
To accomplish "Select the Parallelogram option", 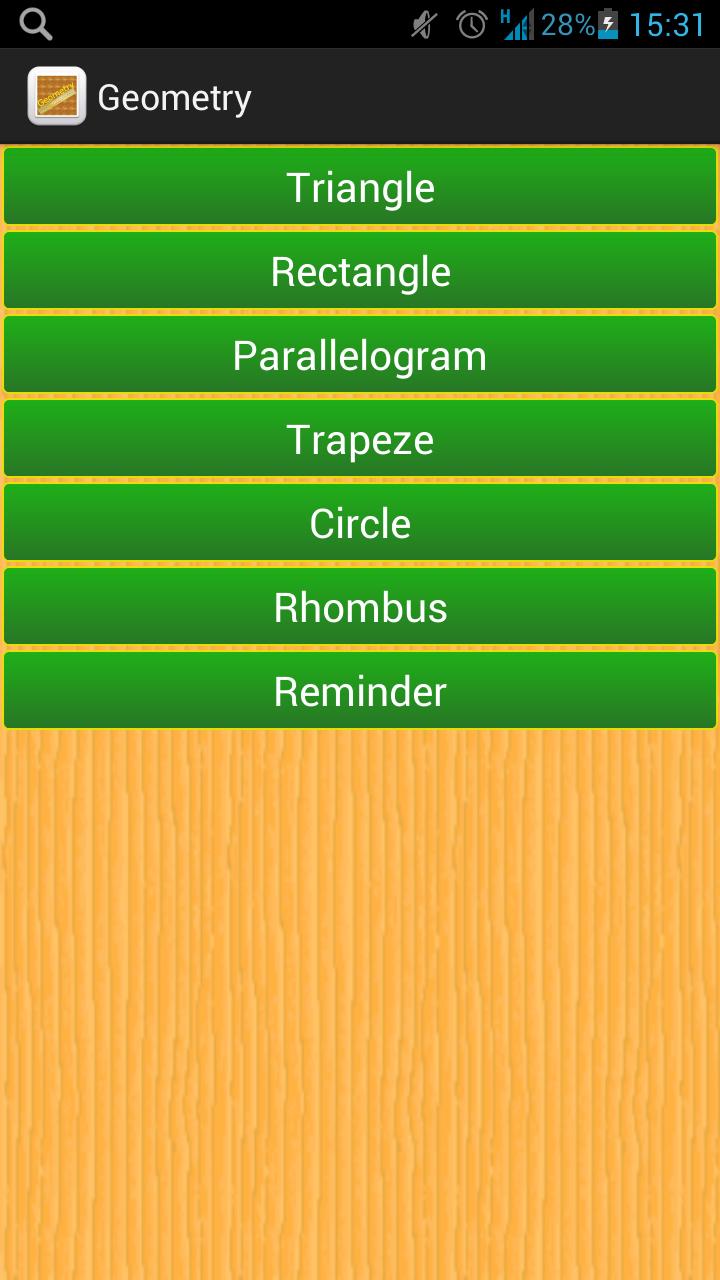I will pos(360,354).
